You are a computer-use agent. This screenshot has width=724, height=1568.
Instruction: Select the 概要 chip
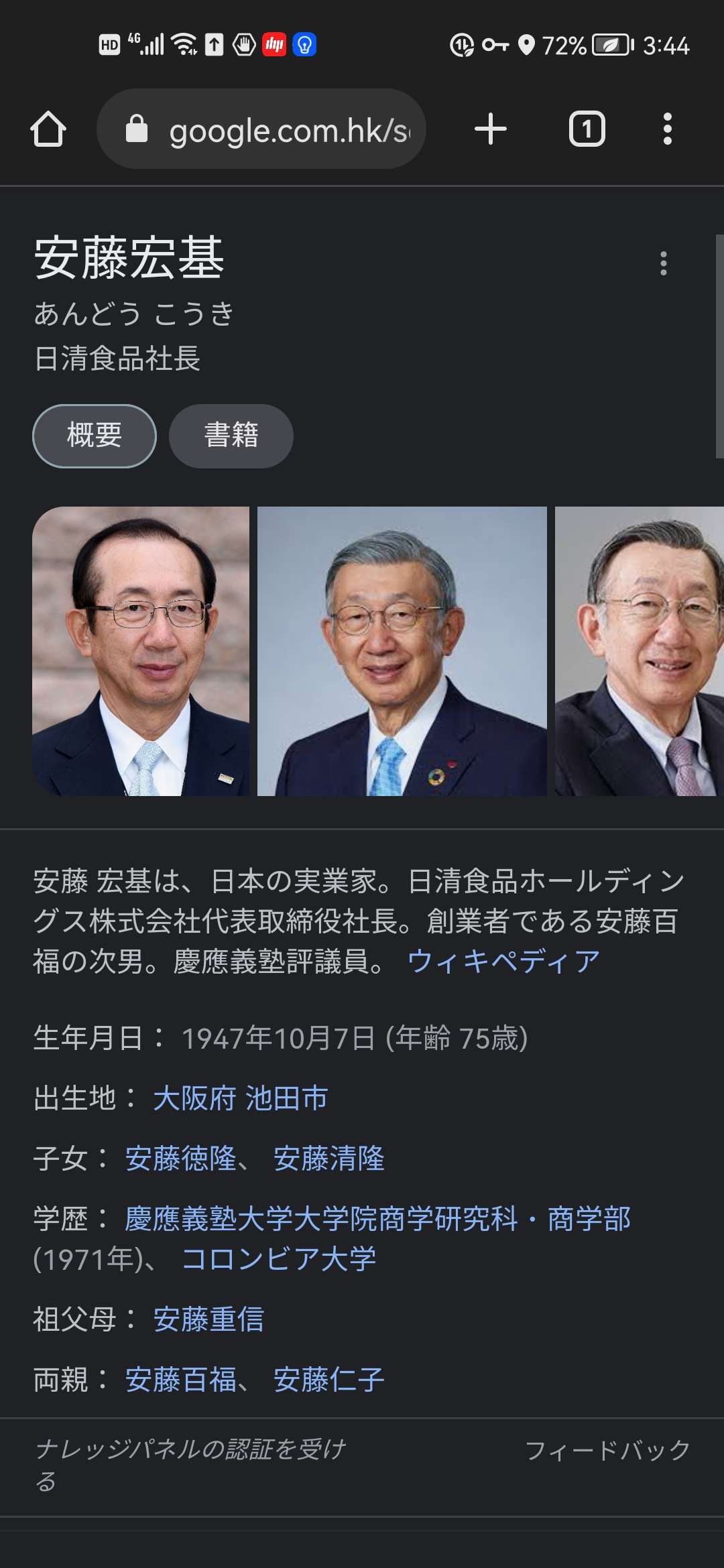pyautogui.click(x=95, y=436)
